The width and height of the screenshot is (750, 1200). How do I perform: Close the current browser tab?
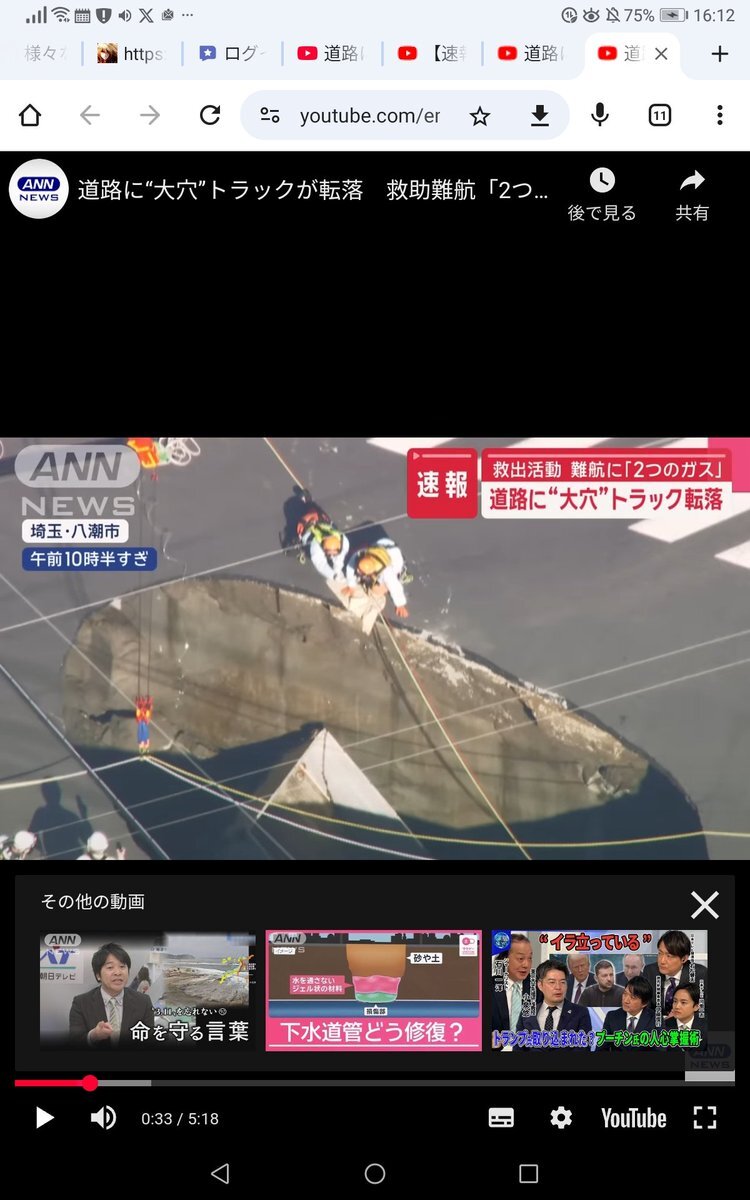[x=661, y=54]
